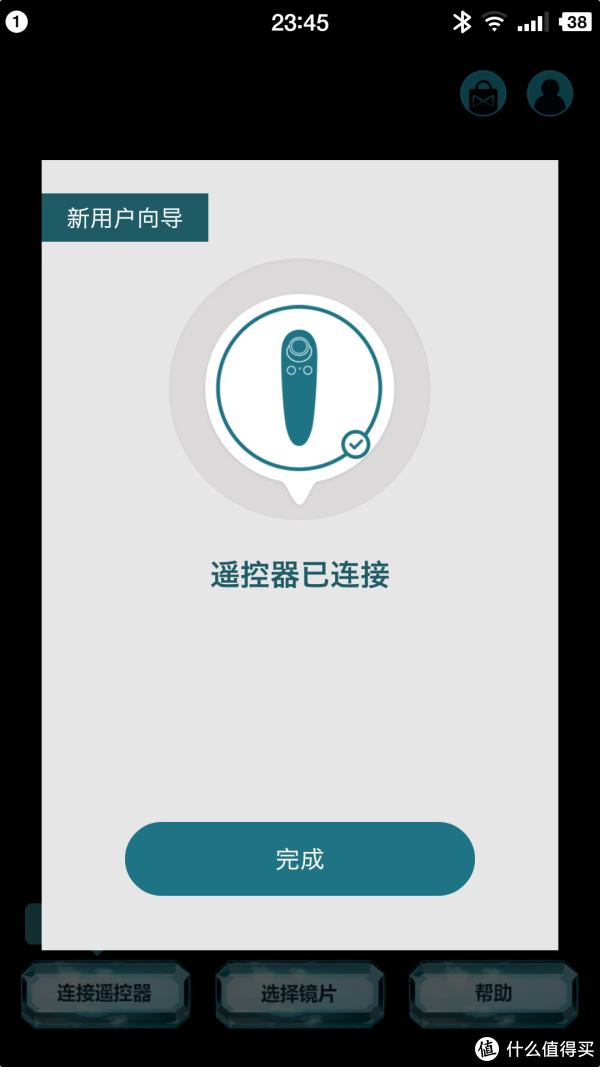Open the user profile icon
Viewport: 600px width, 1067px height.
549,95
